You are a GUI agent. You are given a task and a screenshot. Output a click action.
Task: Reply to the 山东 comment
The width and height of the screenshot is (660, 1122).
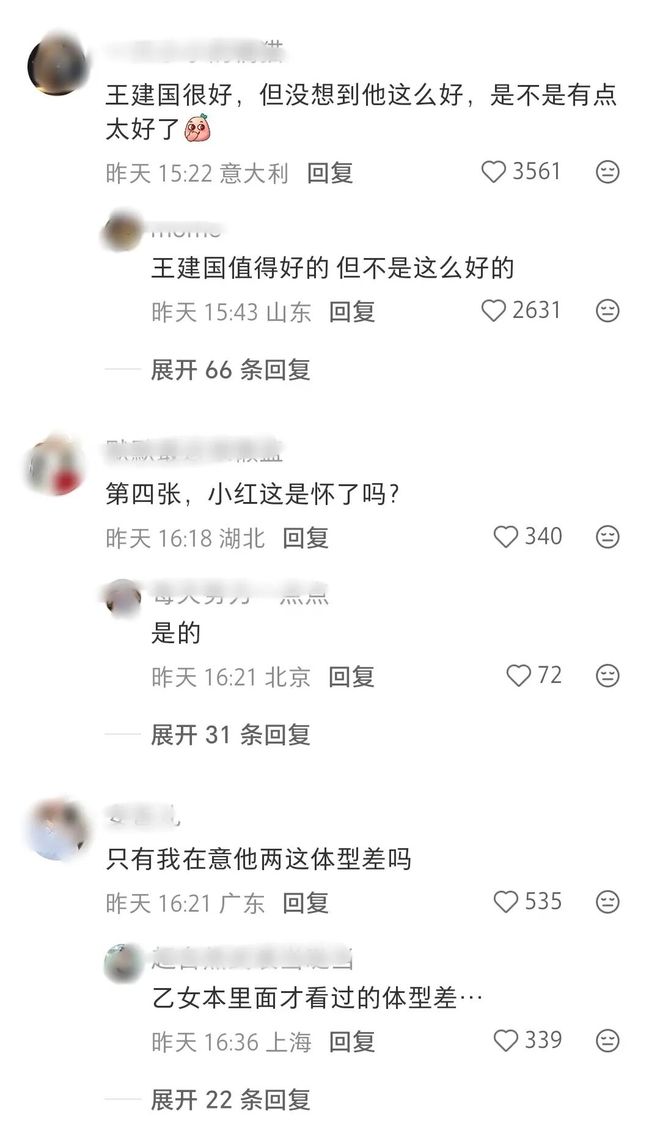352,312
